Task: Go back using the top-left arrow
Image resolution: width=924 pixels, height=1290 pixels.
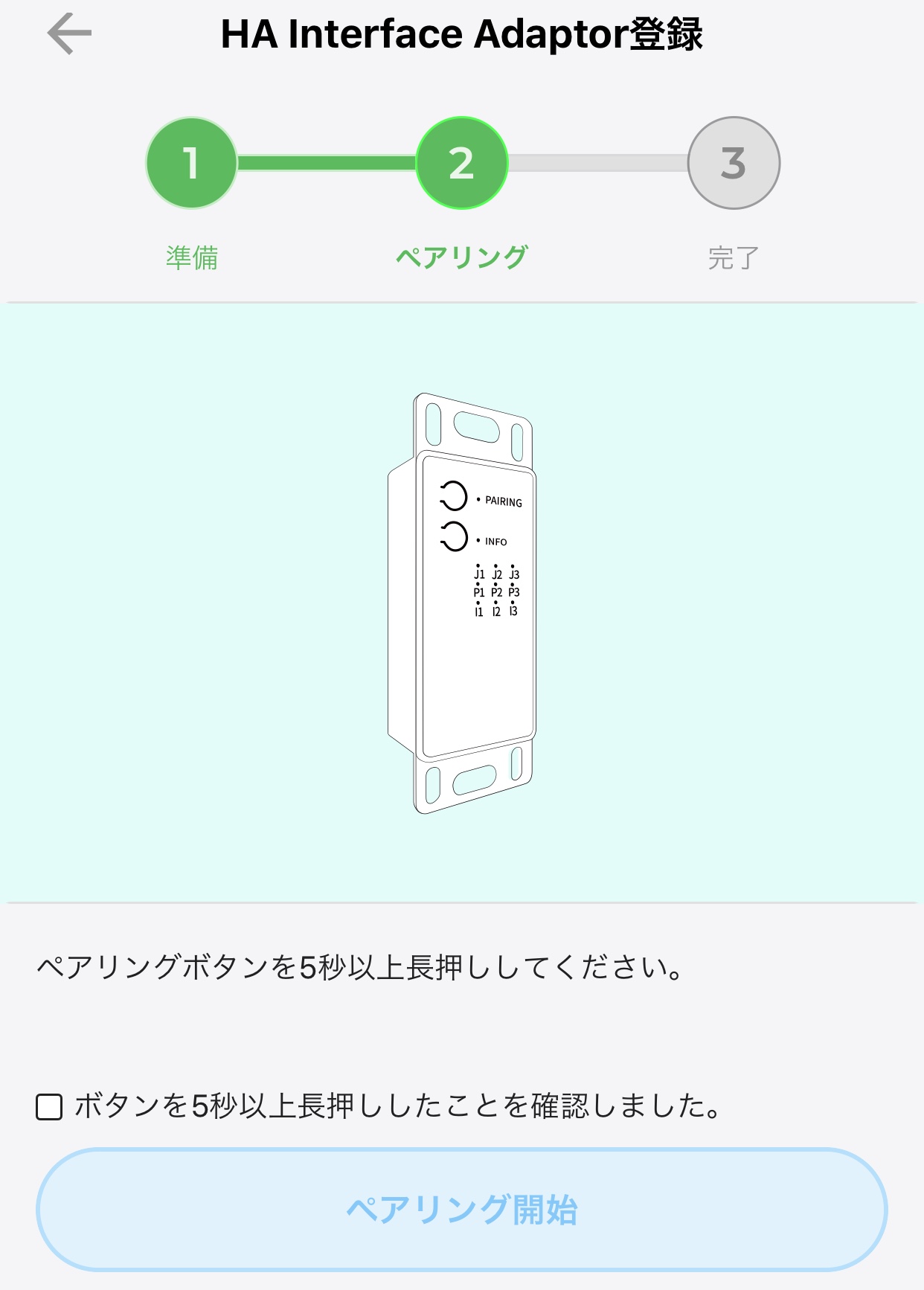Action: tap(69, 33)
